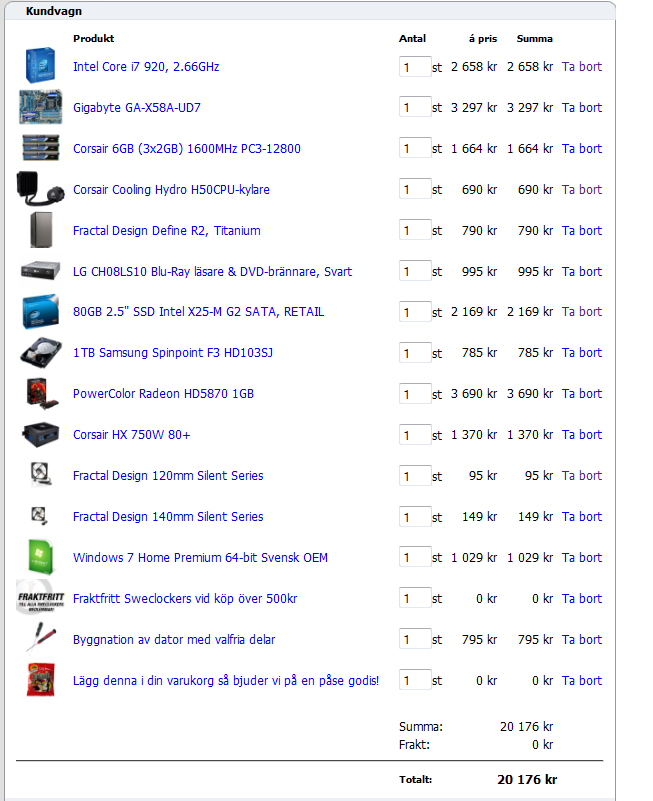The image size is (653, 801).
Task: Open Windows 7 Home Premium product link
Action: pyautogui.click(x=200, y=558)
